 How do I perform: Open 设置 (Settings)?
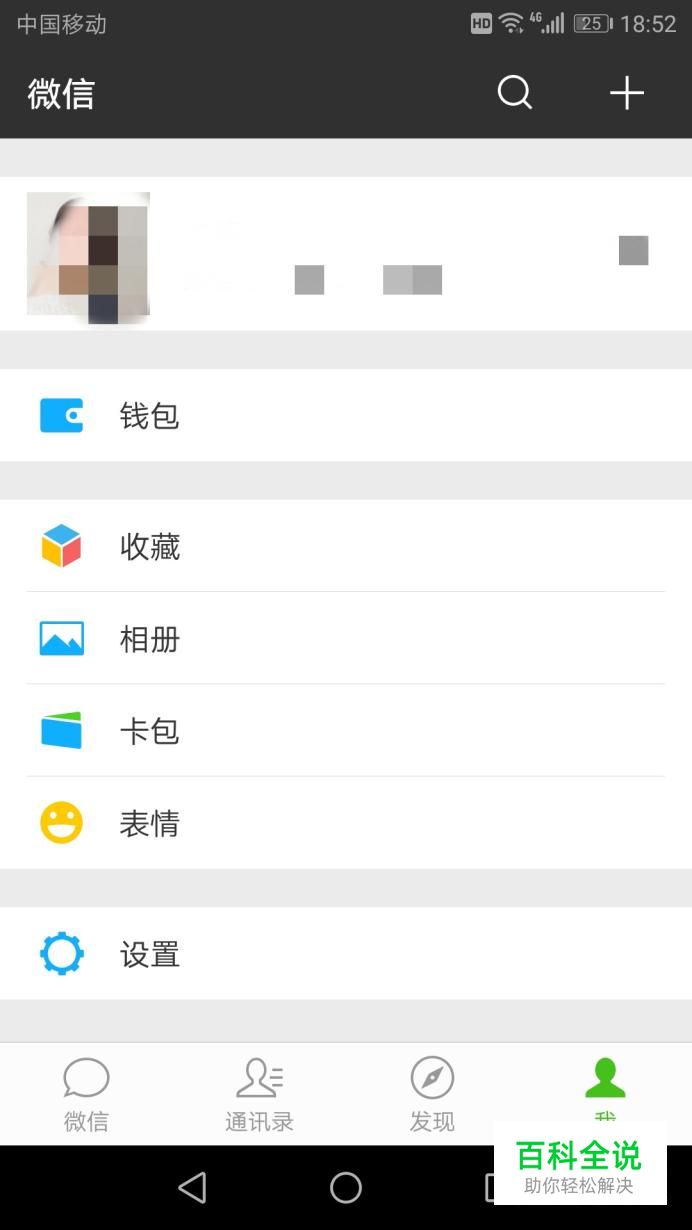(x=346, y=954)
